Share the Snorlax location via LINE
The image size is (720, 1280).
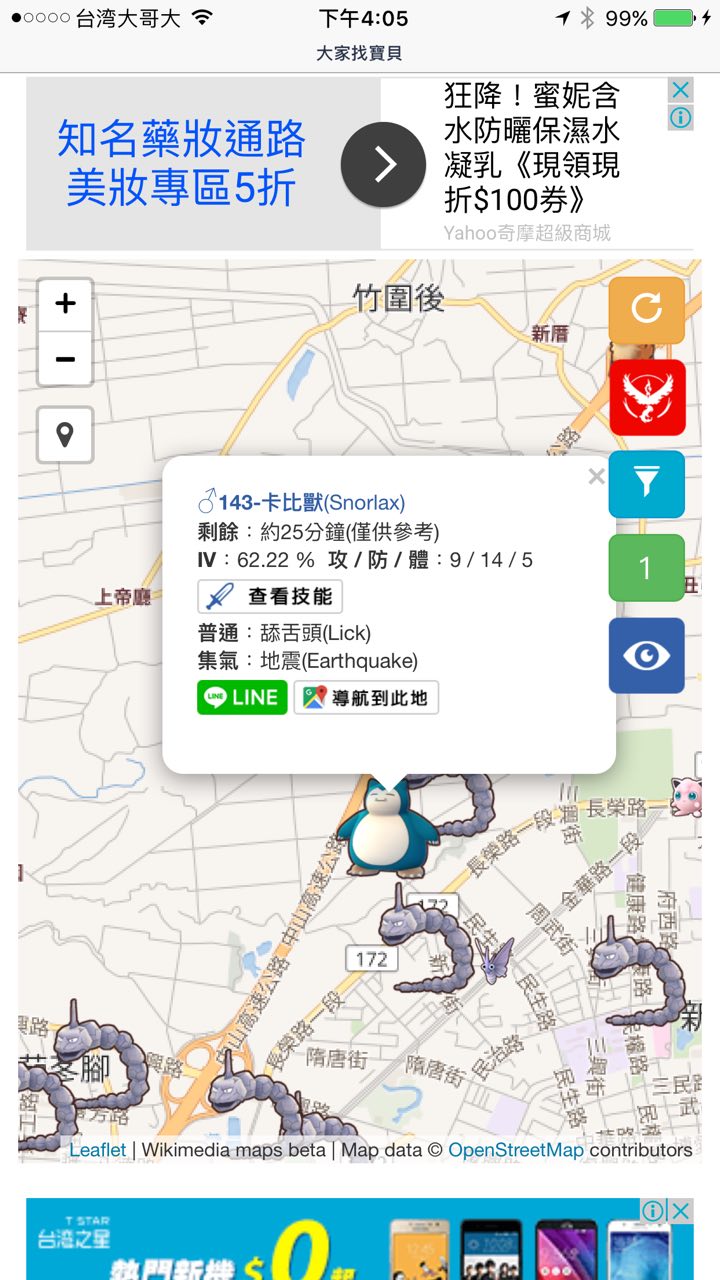point(242,697)
